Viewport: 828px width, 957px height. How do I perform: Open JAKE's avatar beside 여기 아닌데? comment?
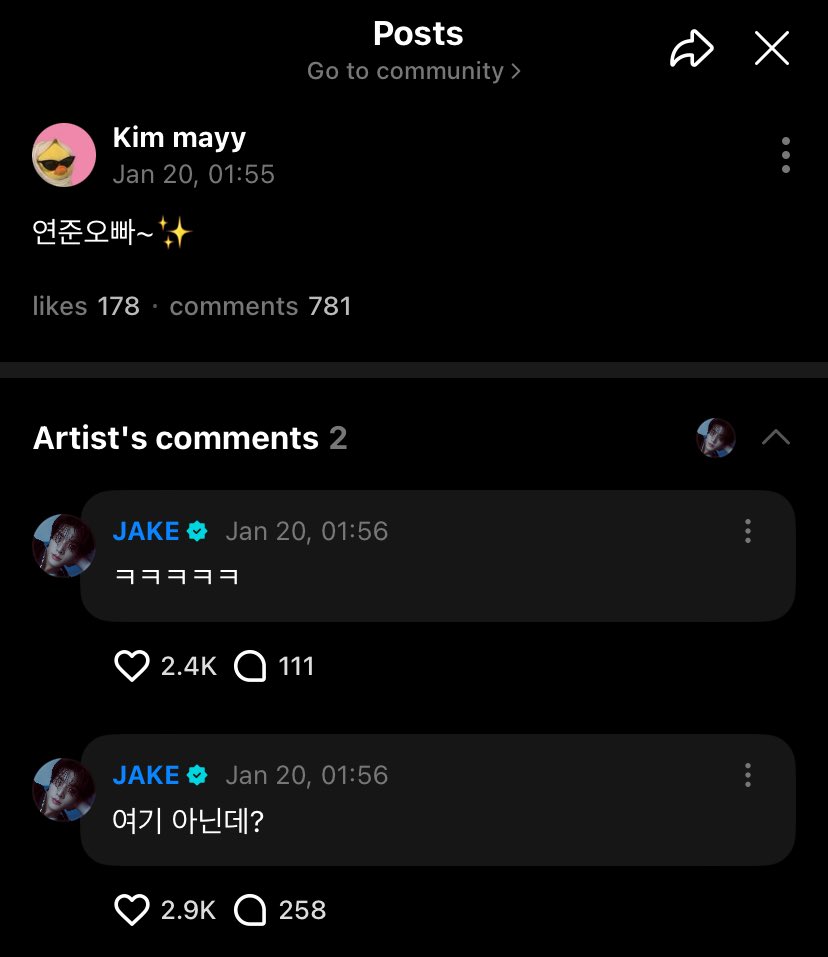coord(63,790)
